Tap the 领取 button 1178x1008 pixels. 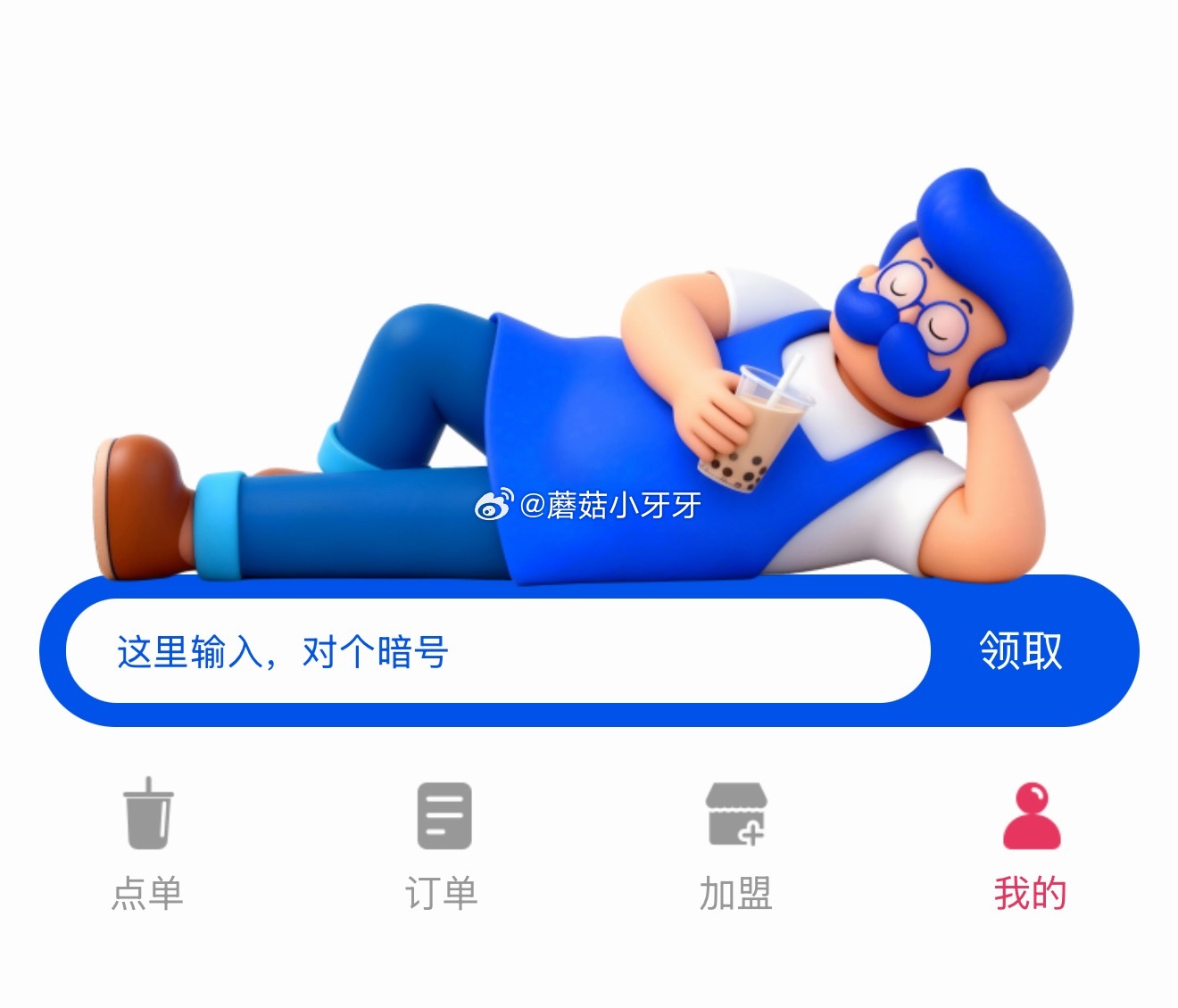(1021, 651)
